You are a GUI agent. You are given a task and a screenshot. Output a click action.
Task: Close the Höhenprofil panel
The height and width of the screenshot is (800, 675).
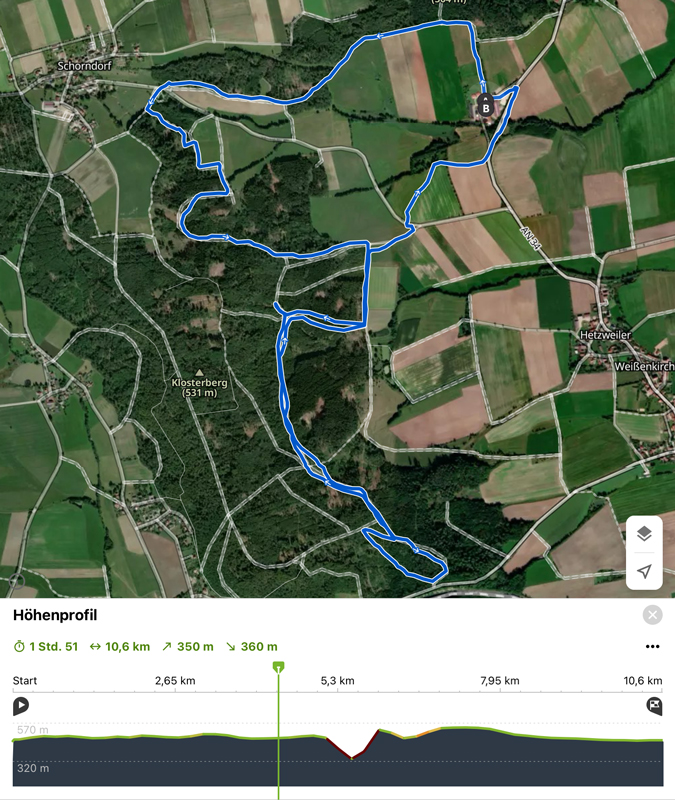(x=652, y=615)
